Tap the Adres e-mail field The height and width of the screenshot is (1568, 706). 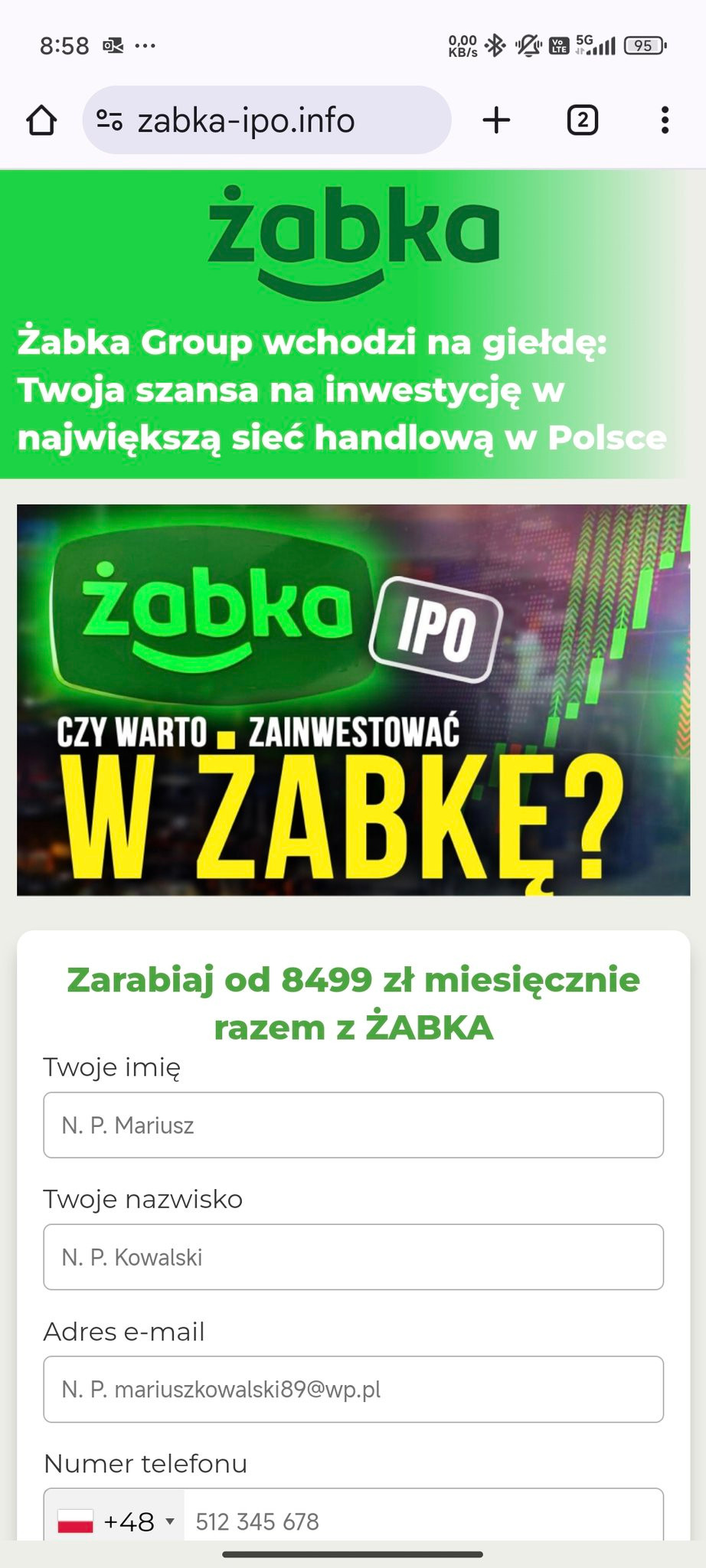[x=353, y=1389]
